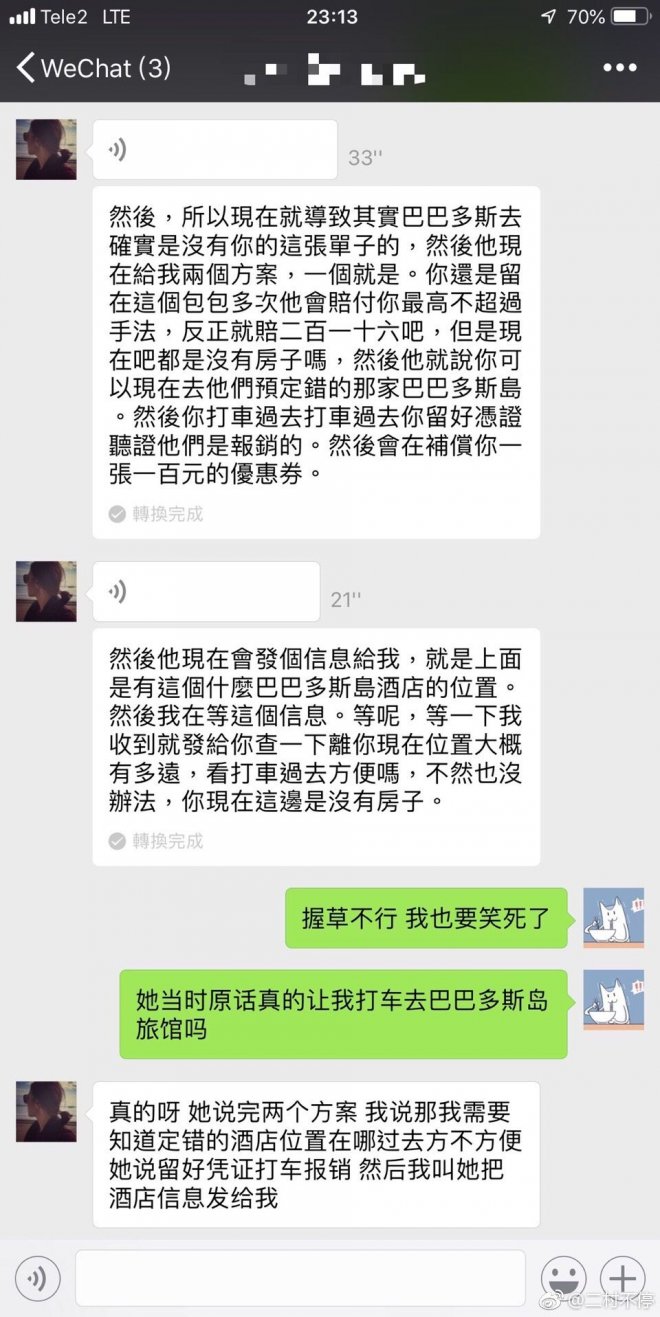This screenshot has width=660, height=1317.
Task: Tap the message text field
Action: tap(300, 1279)
